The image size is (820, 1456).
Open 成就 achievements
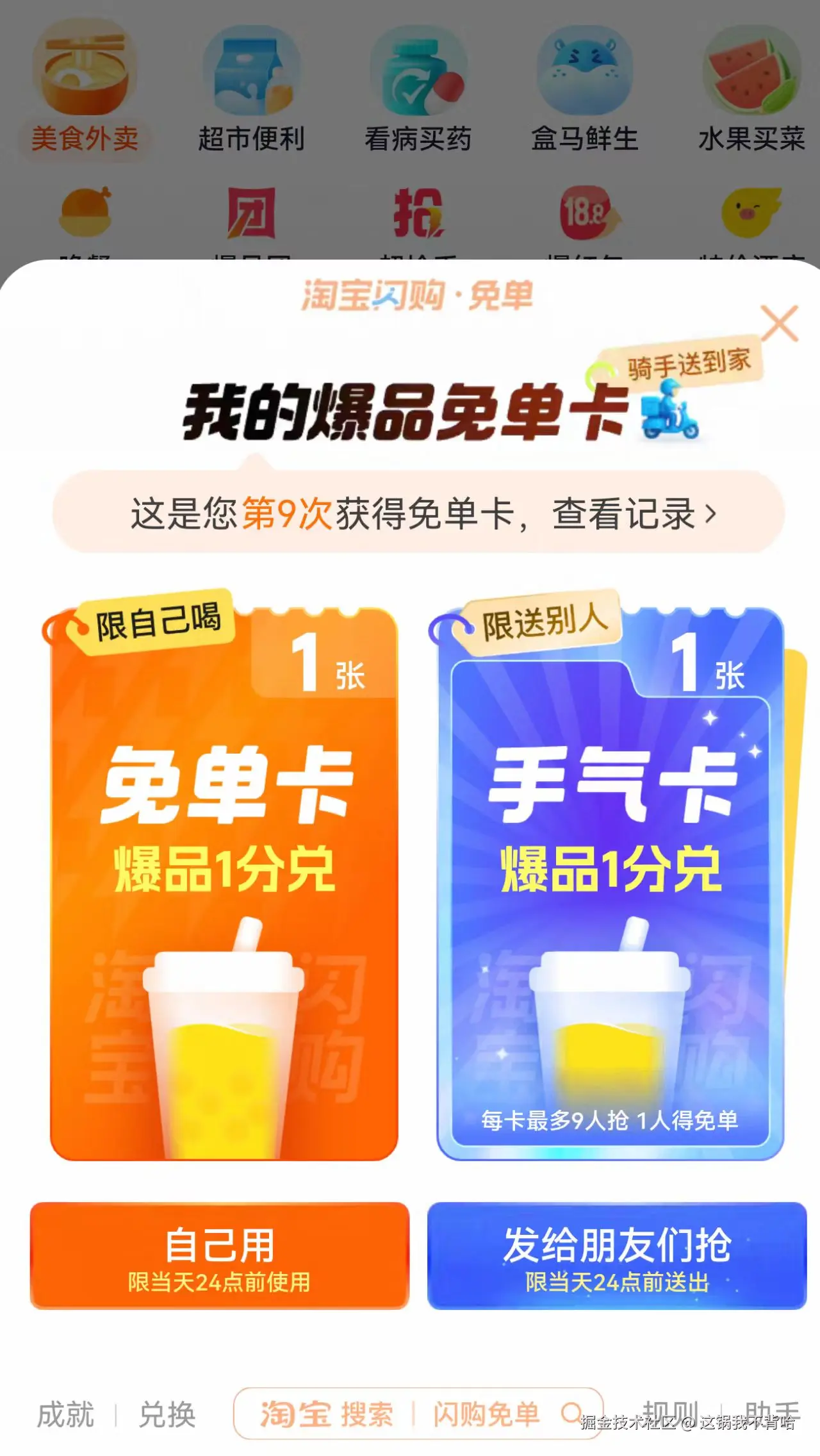(x=65, y=1415)
